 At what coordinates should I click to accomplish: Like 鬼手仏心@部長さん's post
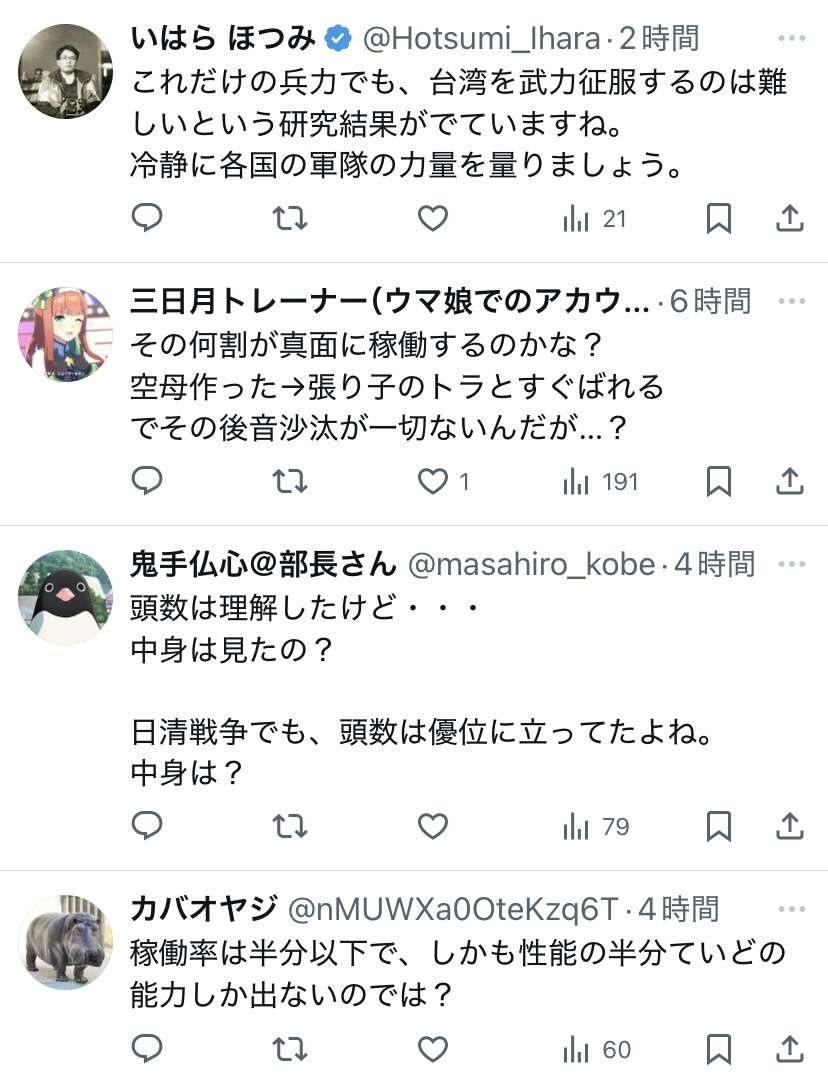(x=432, y=826)
